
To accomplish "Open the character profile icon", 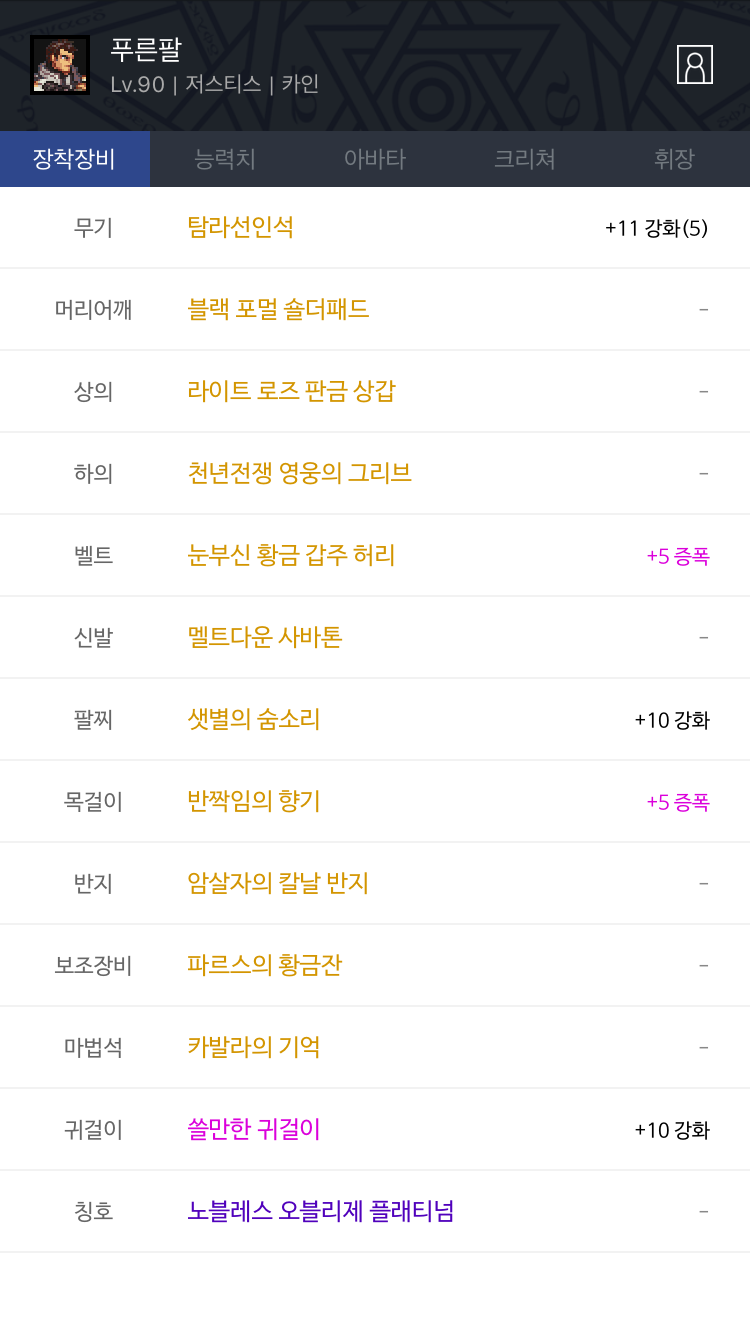I will (x=695, y=64).
